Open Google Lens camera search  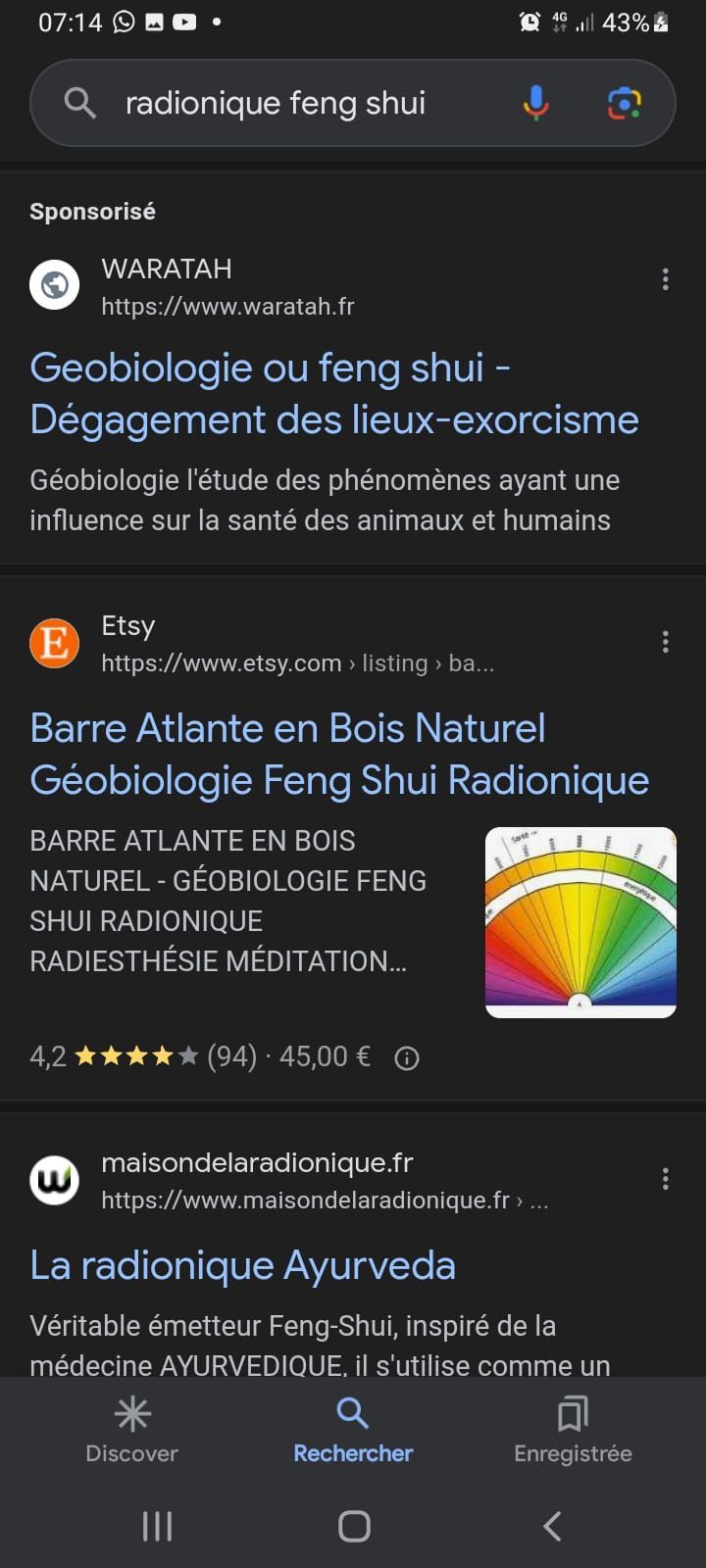pos(624,103)
